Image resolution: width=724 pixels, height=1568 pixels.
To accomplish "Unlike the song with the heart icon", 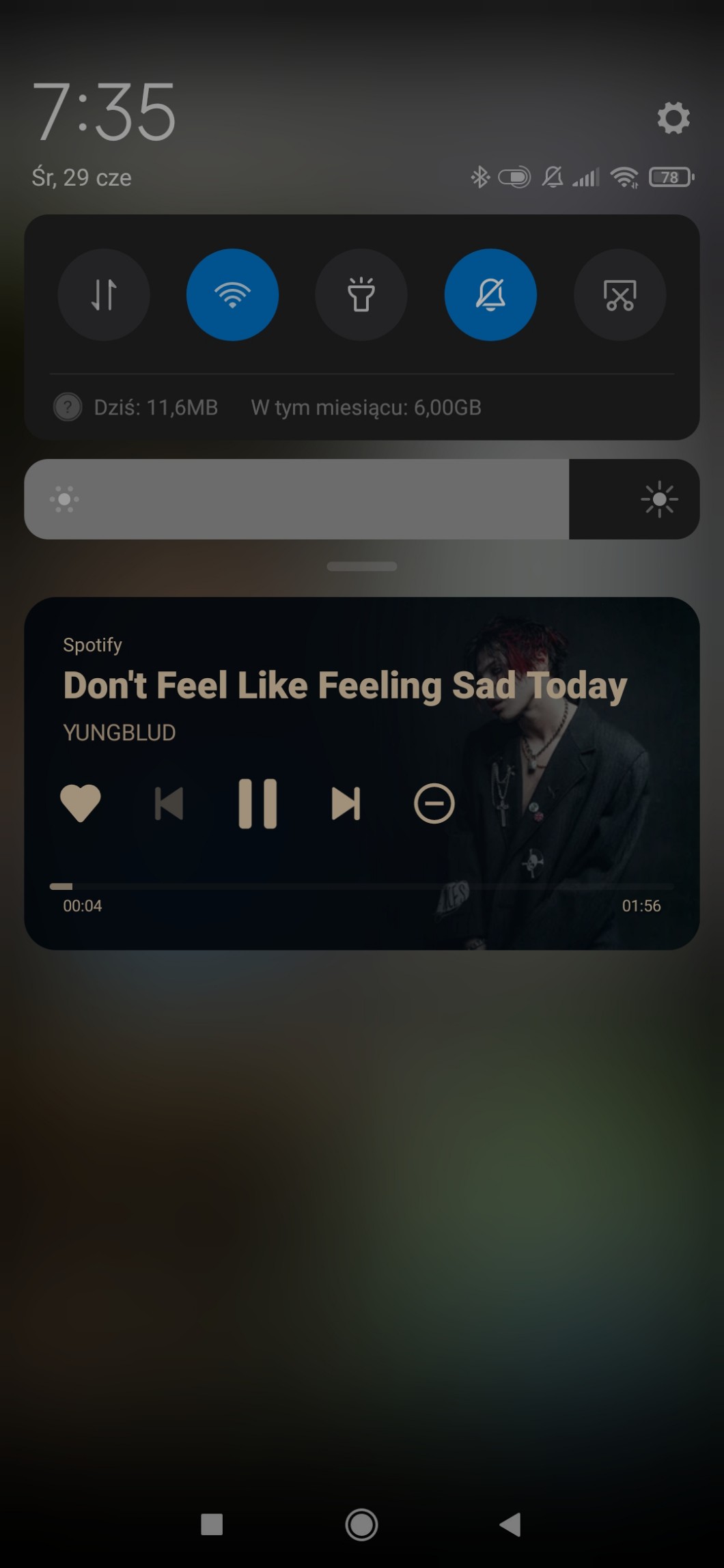I will (x=81, y=803).
